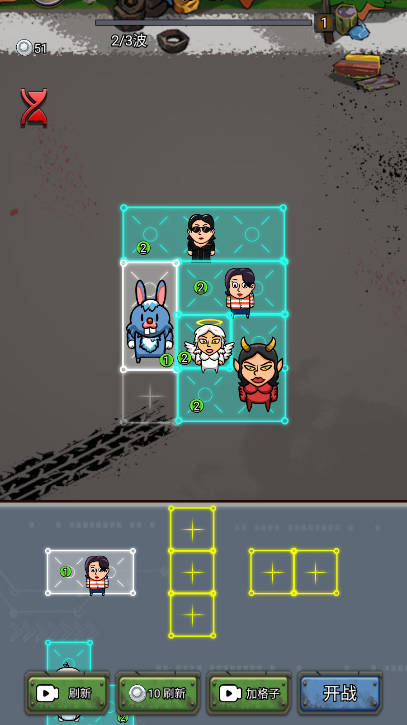Select the red devil character on the board
Screen dimensions: 407x725
(x=259, y=374)
